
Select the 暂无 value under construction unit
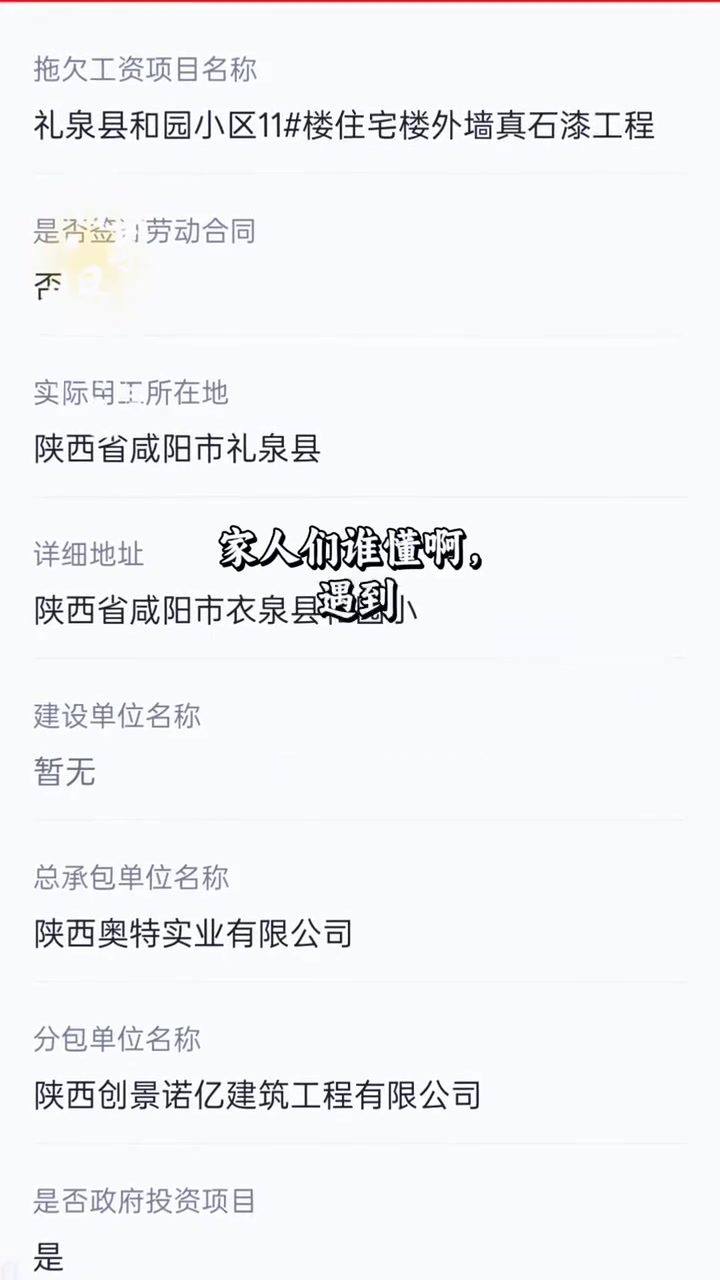pos(64,773)
